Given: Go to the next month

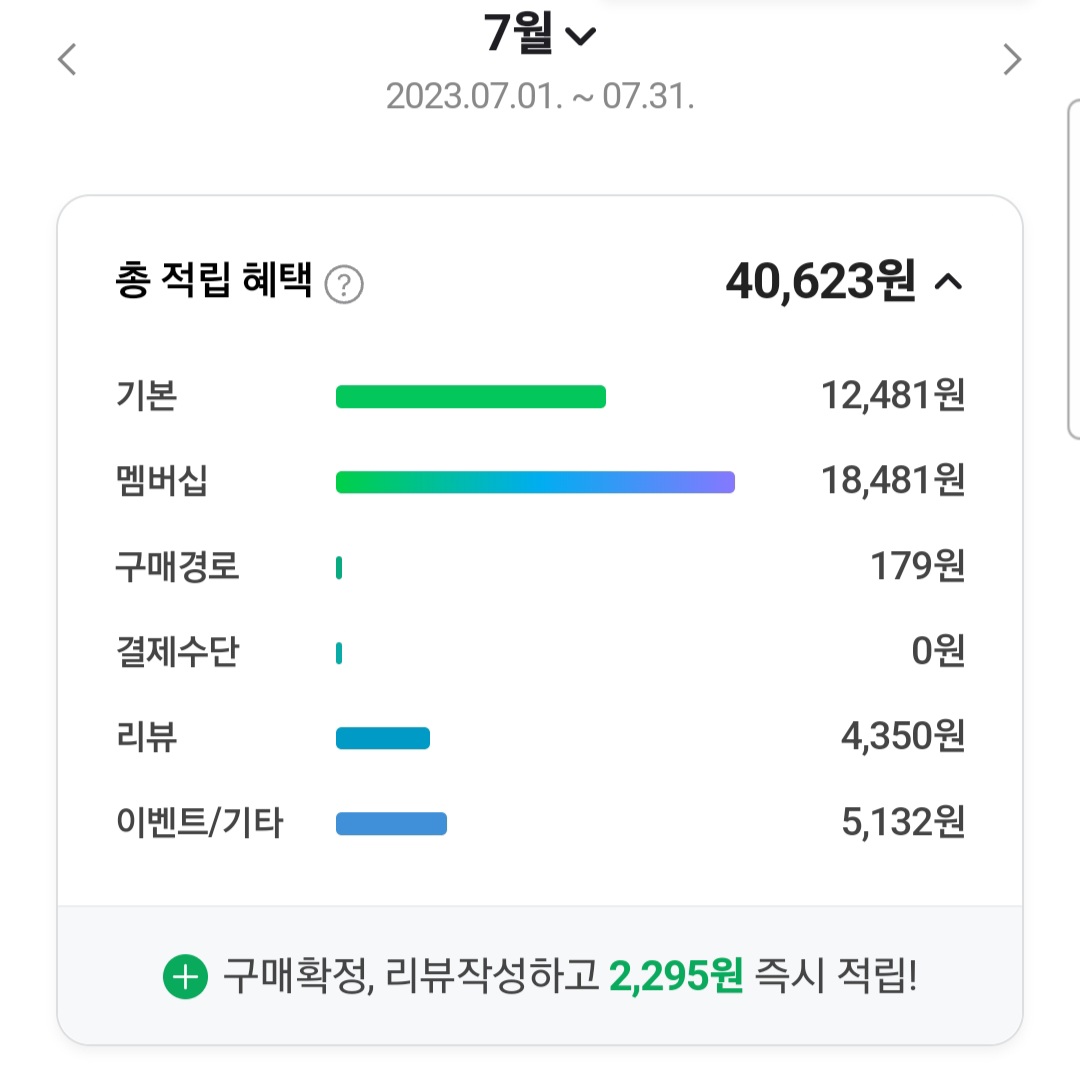Looking at the screenshot, I should [1012, 59].
